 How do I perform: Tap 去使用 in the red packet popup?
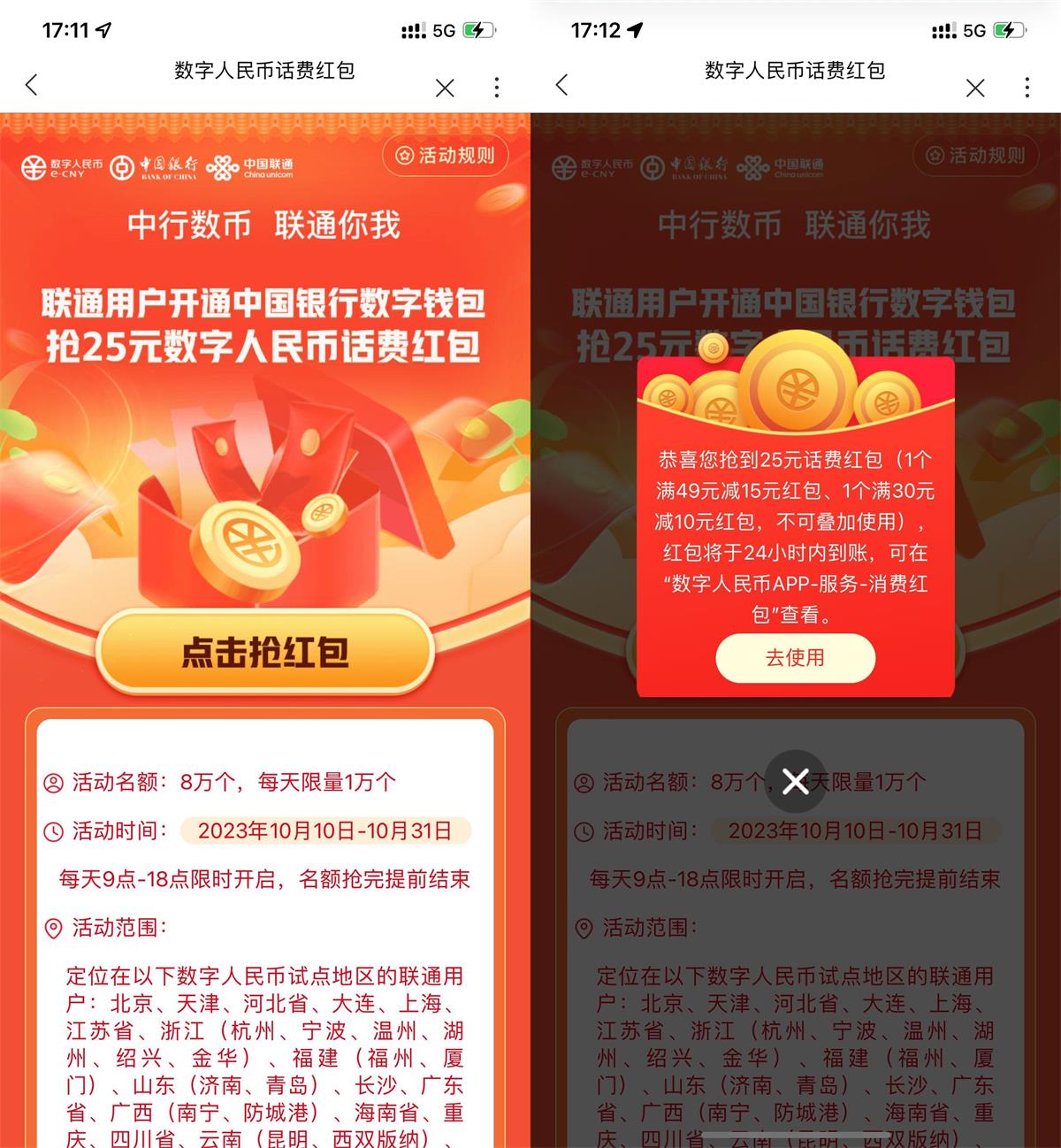(795, 658)
